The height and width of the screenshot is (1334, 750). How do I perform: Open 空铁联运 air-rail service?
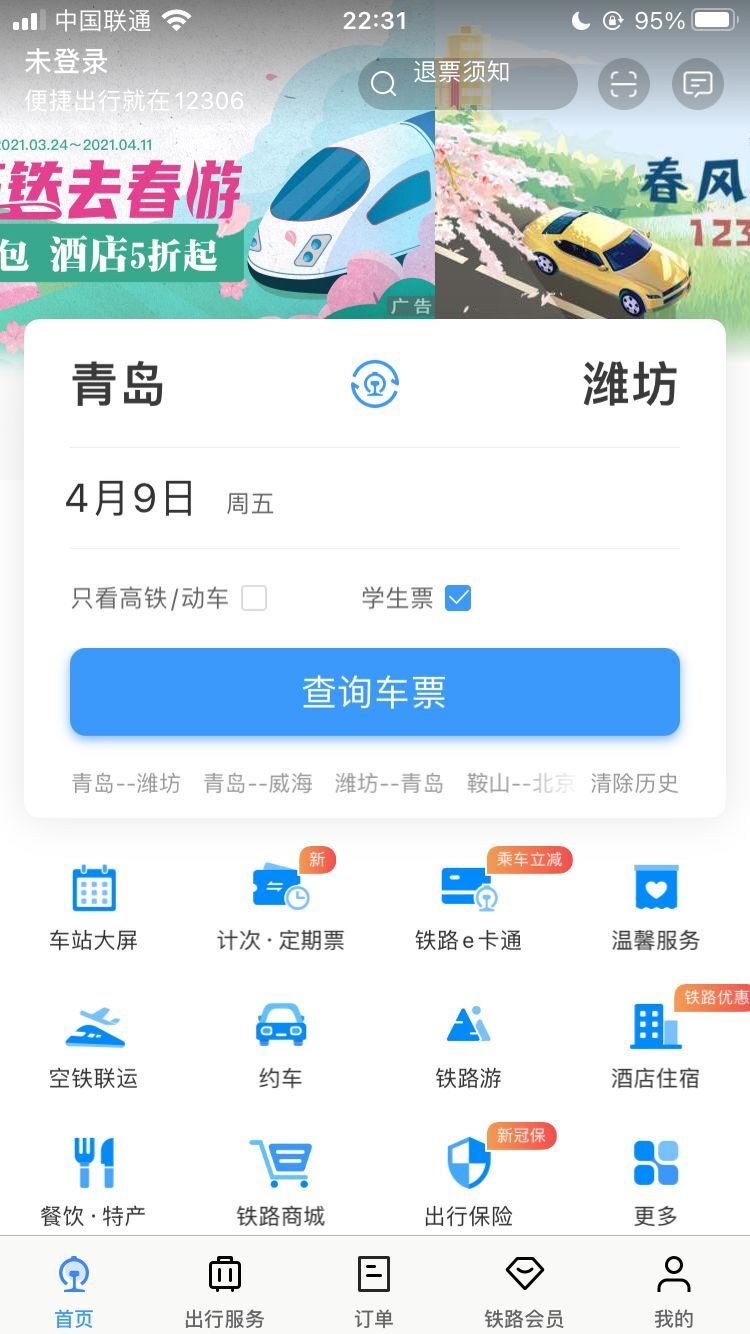pos(93,1040)
